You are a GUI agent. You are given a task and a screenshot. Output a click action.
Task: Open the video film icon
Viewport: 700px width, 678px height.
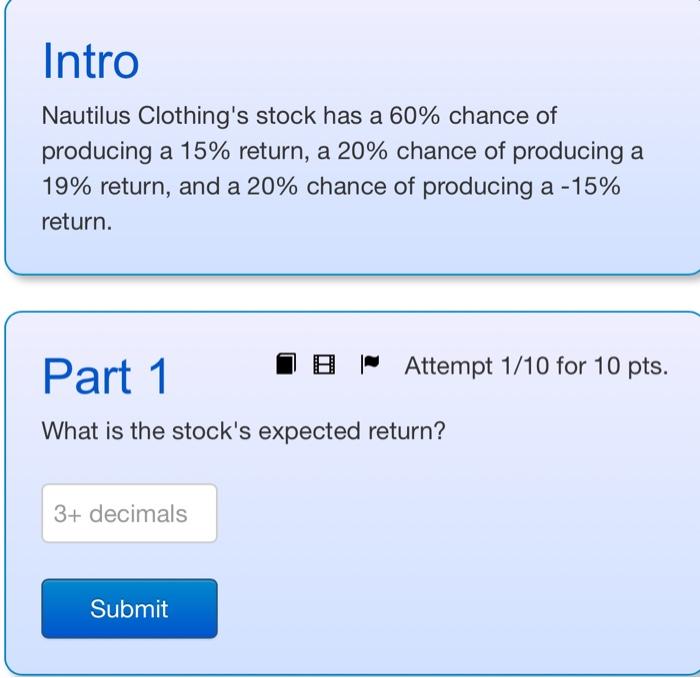tap(324, 362)
